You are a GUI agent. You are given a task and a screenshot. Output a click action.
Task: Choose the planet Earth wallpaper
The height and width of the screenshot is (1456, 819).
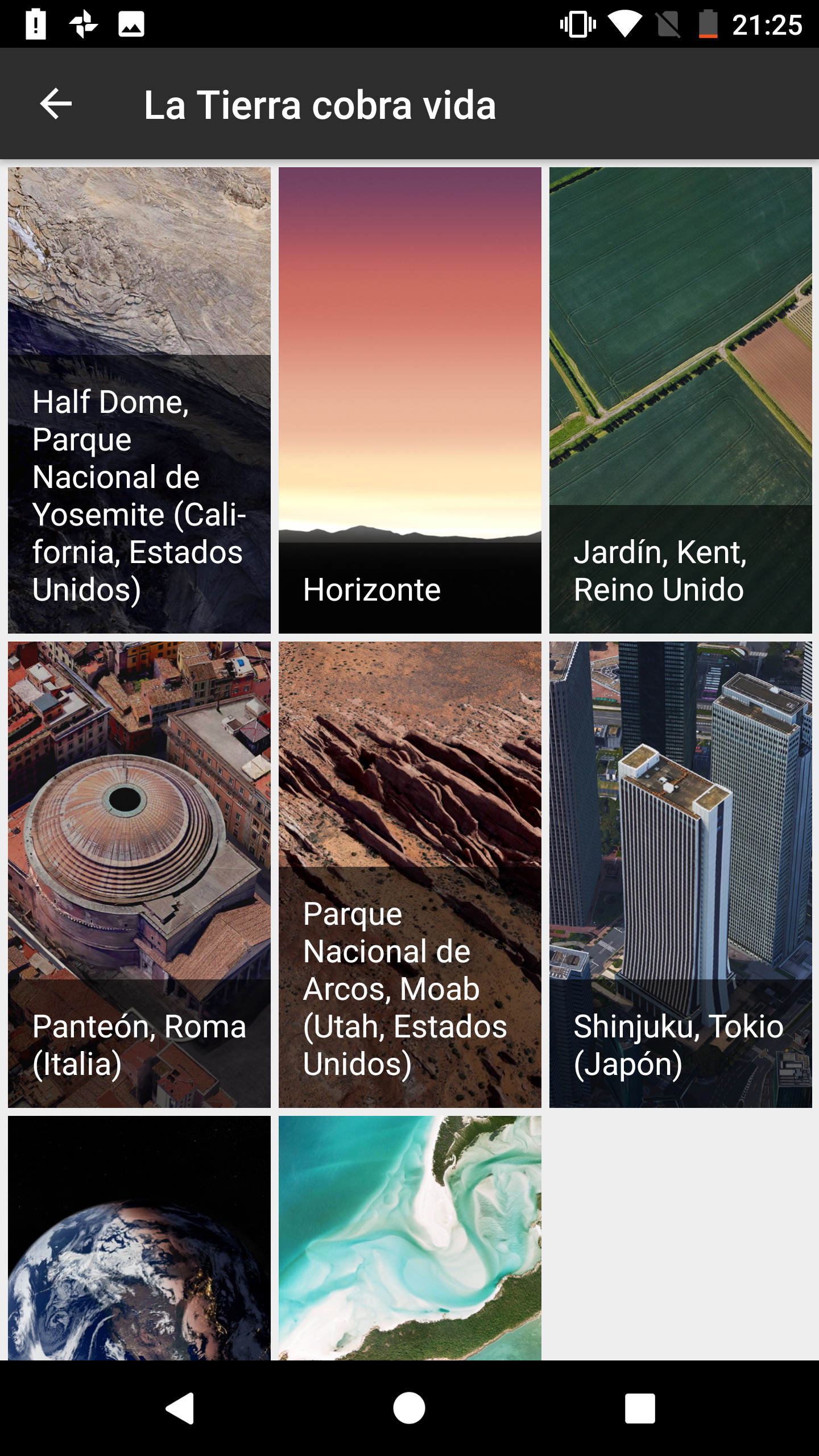click(139, 1238)
